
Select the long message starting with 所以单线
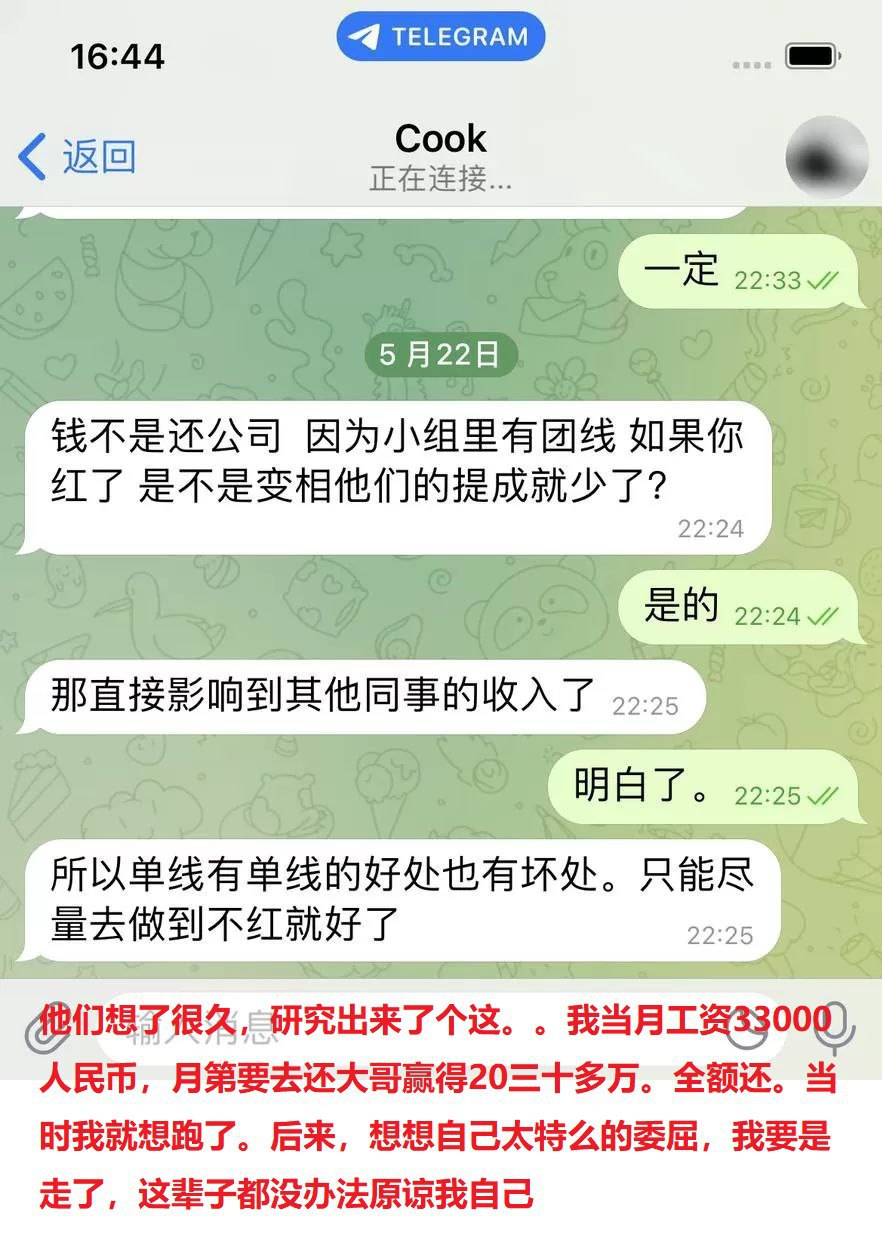(400, 898)
